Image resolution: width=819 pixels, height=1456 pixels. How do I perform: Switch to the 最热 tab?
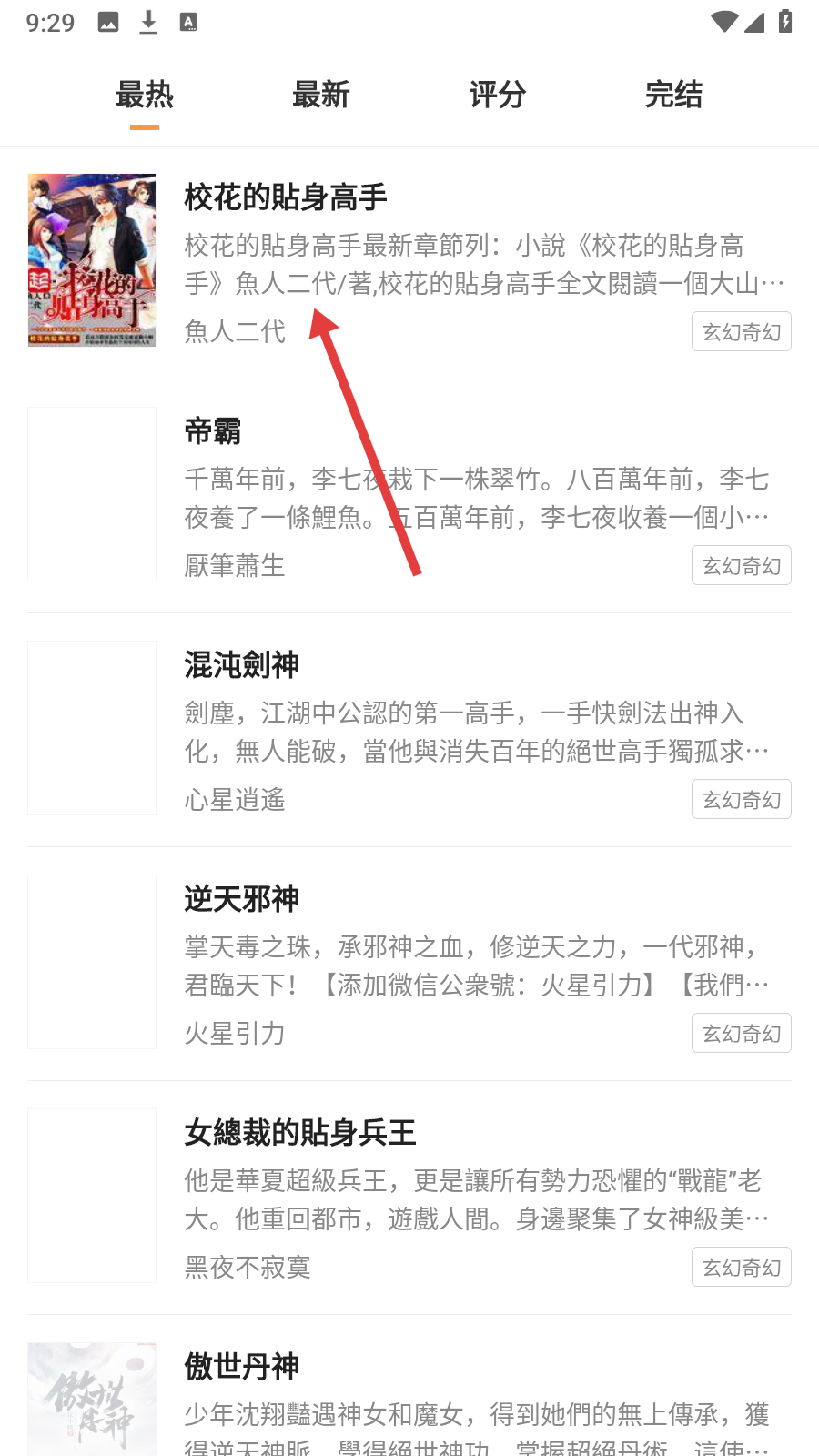tap(145, 95)
